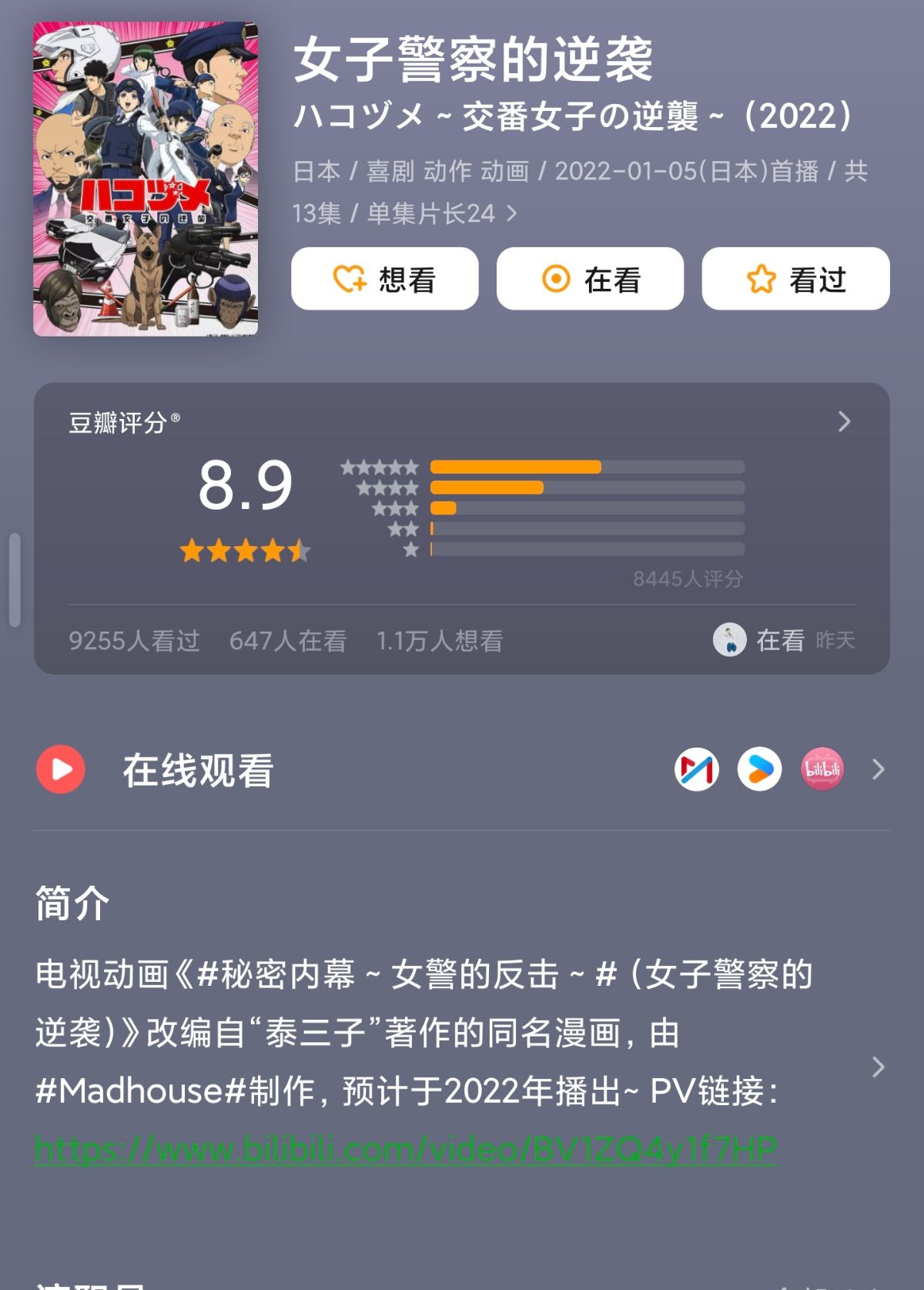The image size is (924, 1290).
Task: Expand the show info details chevron
Action: point(512,213)
